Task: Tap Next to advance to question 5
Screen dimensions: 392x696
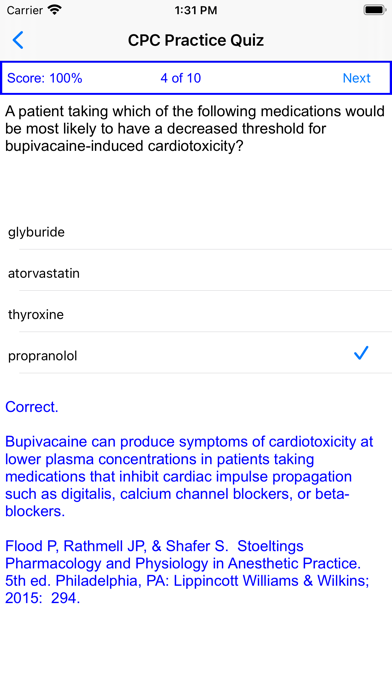Action: 356,78
